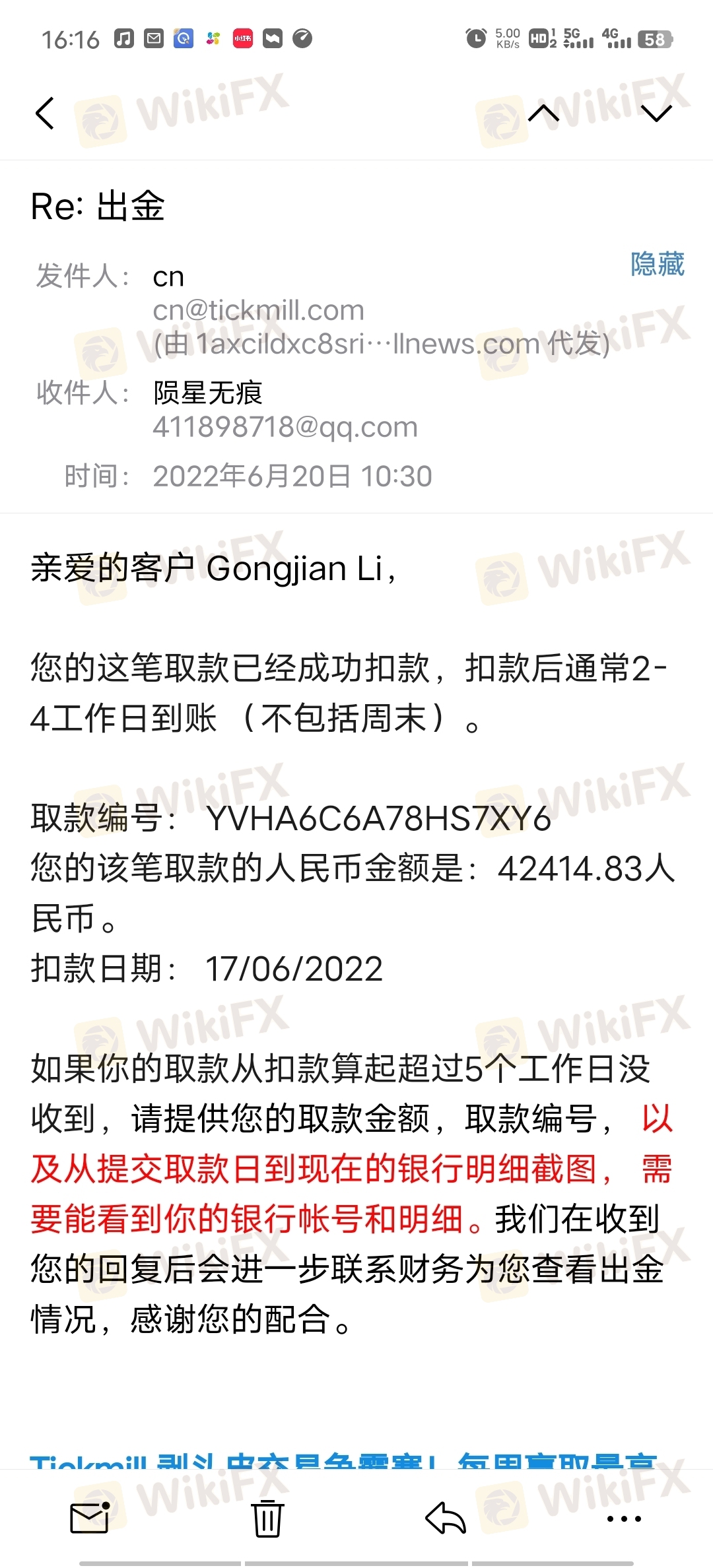Image resolution: width=713 pixels, height=1568 pixels.
Task: Open sender address cn@tickmill.com
Action: coord(259,310)
